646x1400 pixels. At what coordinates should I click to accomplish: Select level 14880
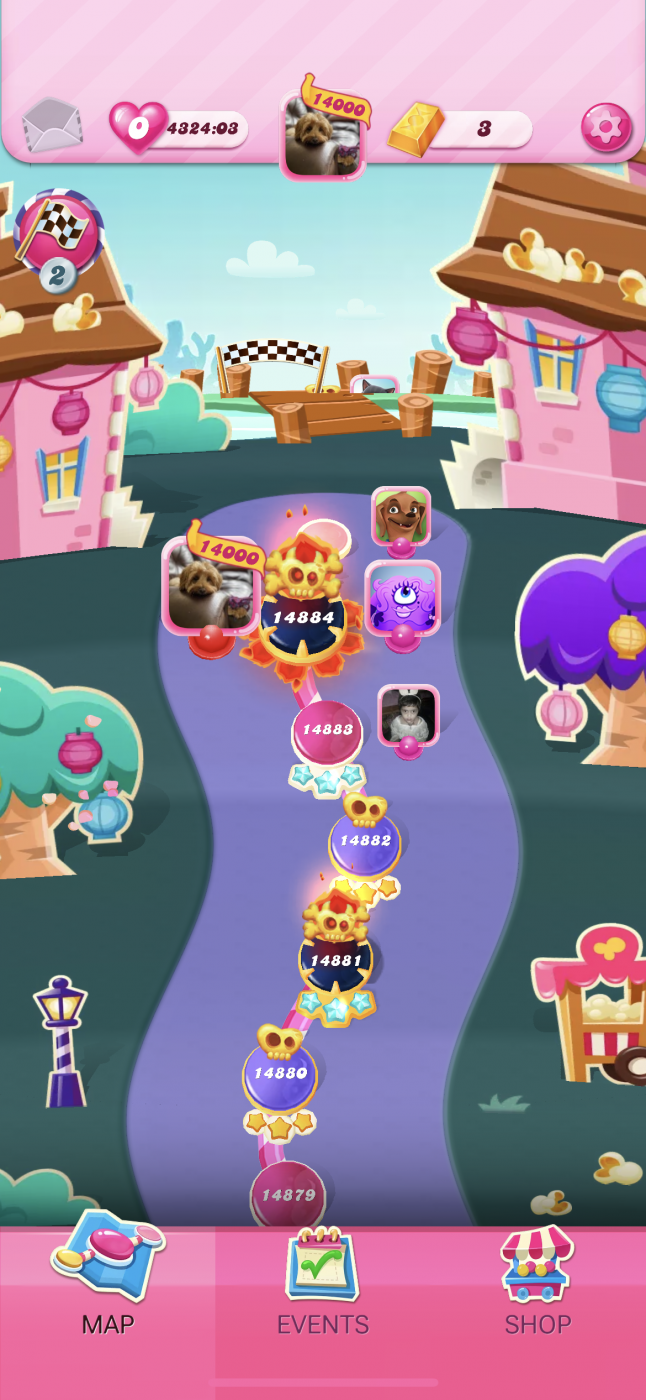click(x=280, y=1074)
